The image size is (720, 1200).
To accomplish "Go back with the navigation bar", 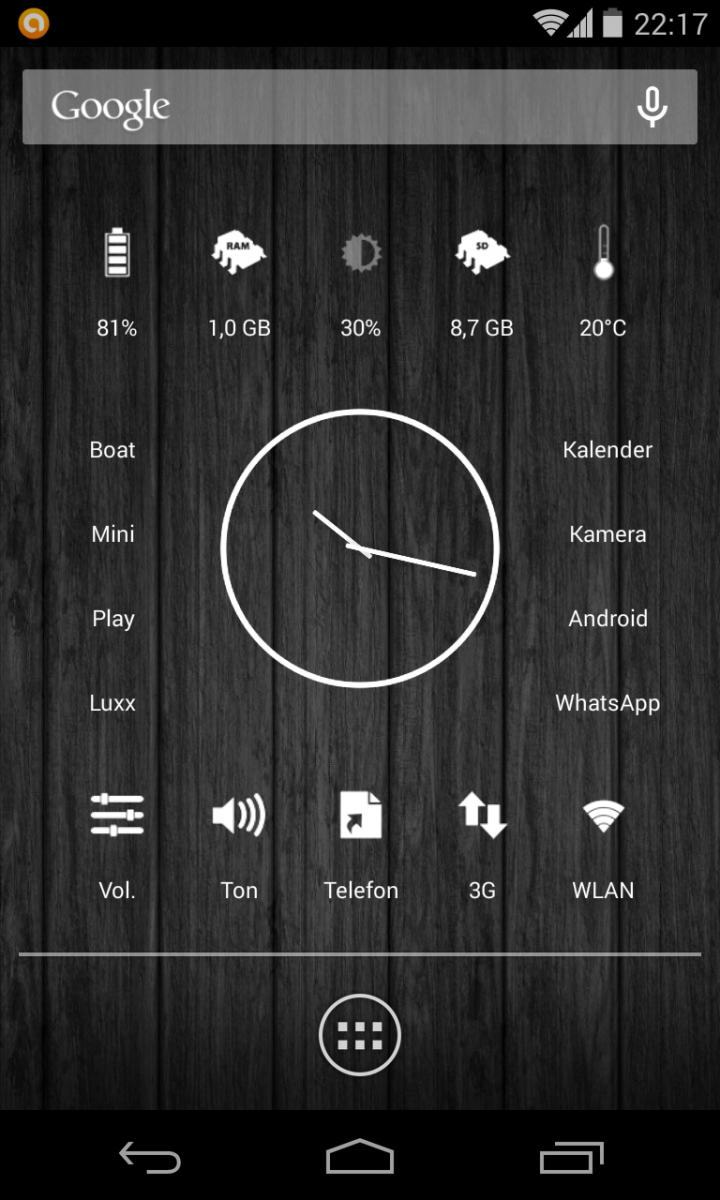I will pos(150,1158).
